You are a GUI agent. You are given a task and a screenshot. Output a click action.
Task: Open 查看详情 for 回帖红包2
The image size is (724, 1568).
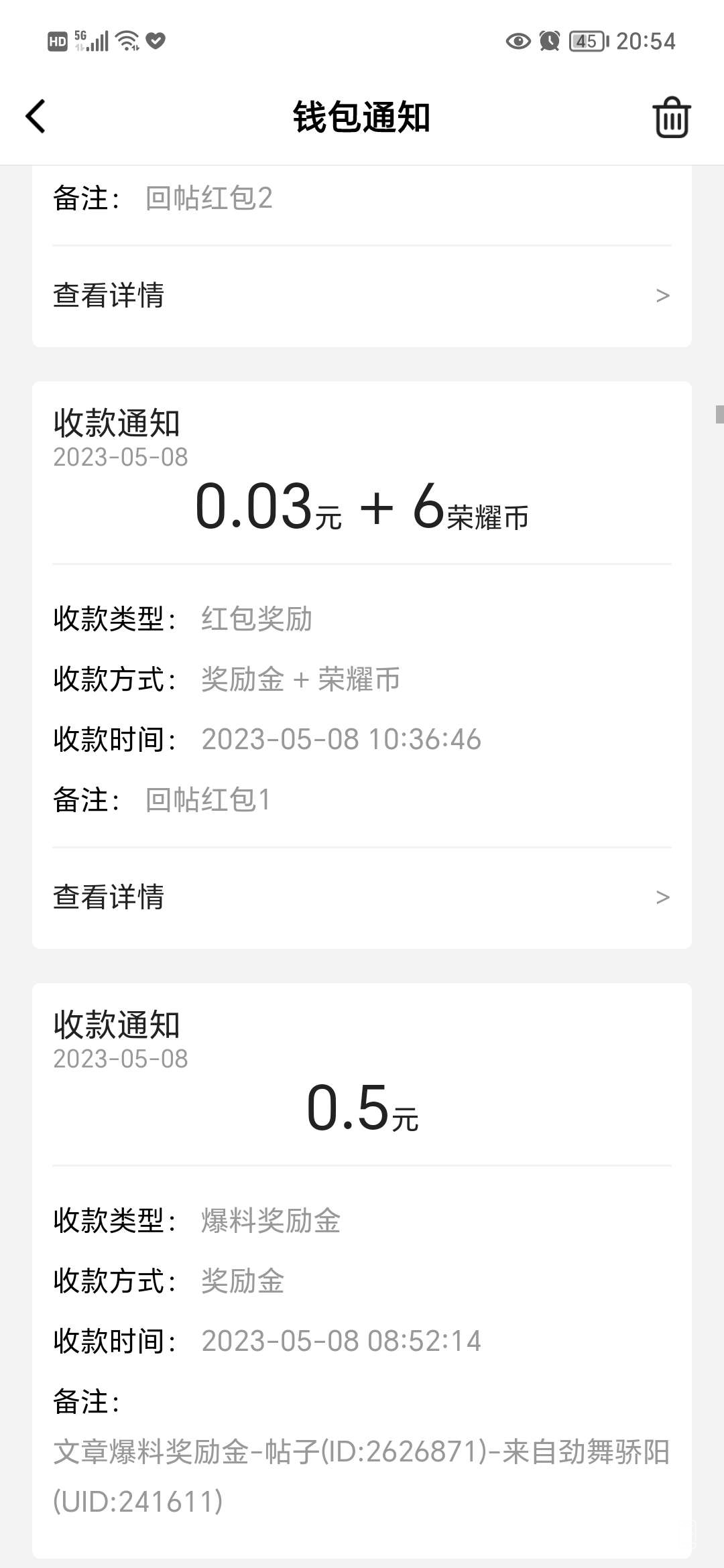(362, 295)
